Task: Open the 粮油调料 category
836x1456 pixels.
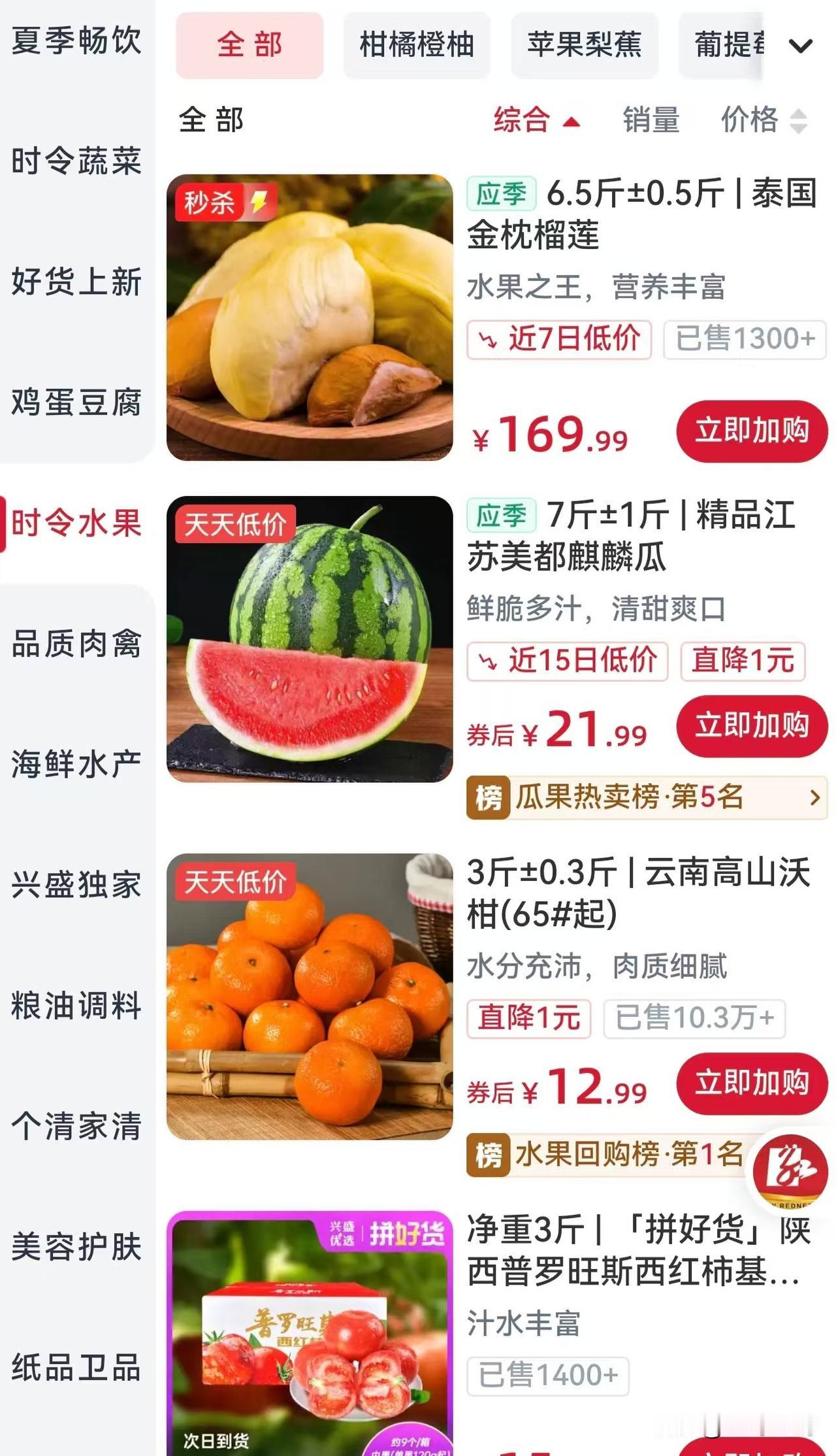Action: (x=76, y=1006)
